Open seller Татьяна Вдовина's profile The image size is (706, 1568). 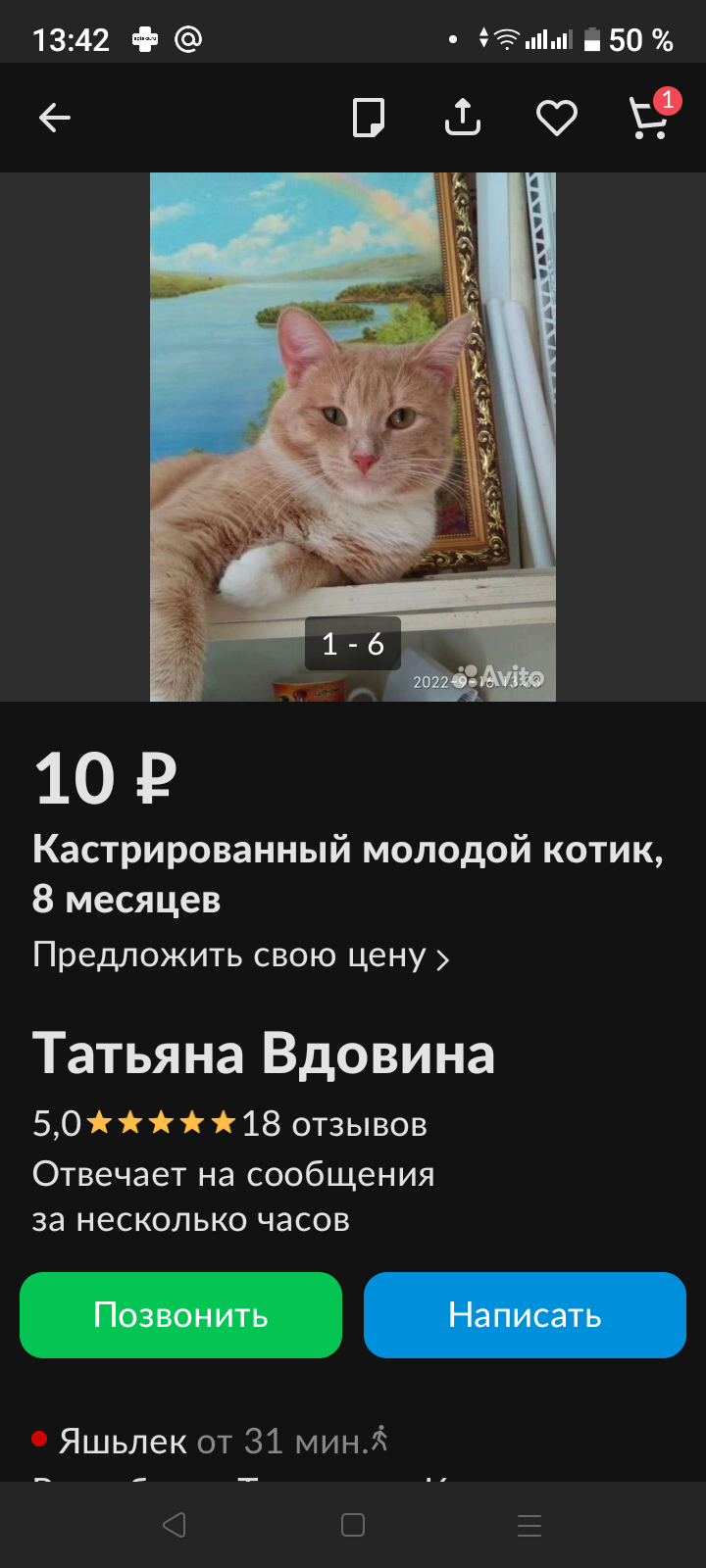click(264, 1054)
